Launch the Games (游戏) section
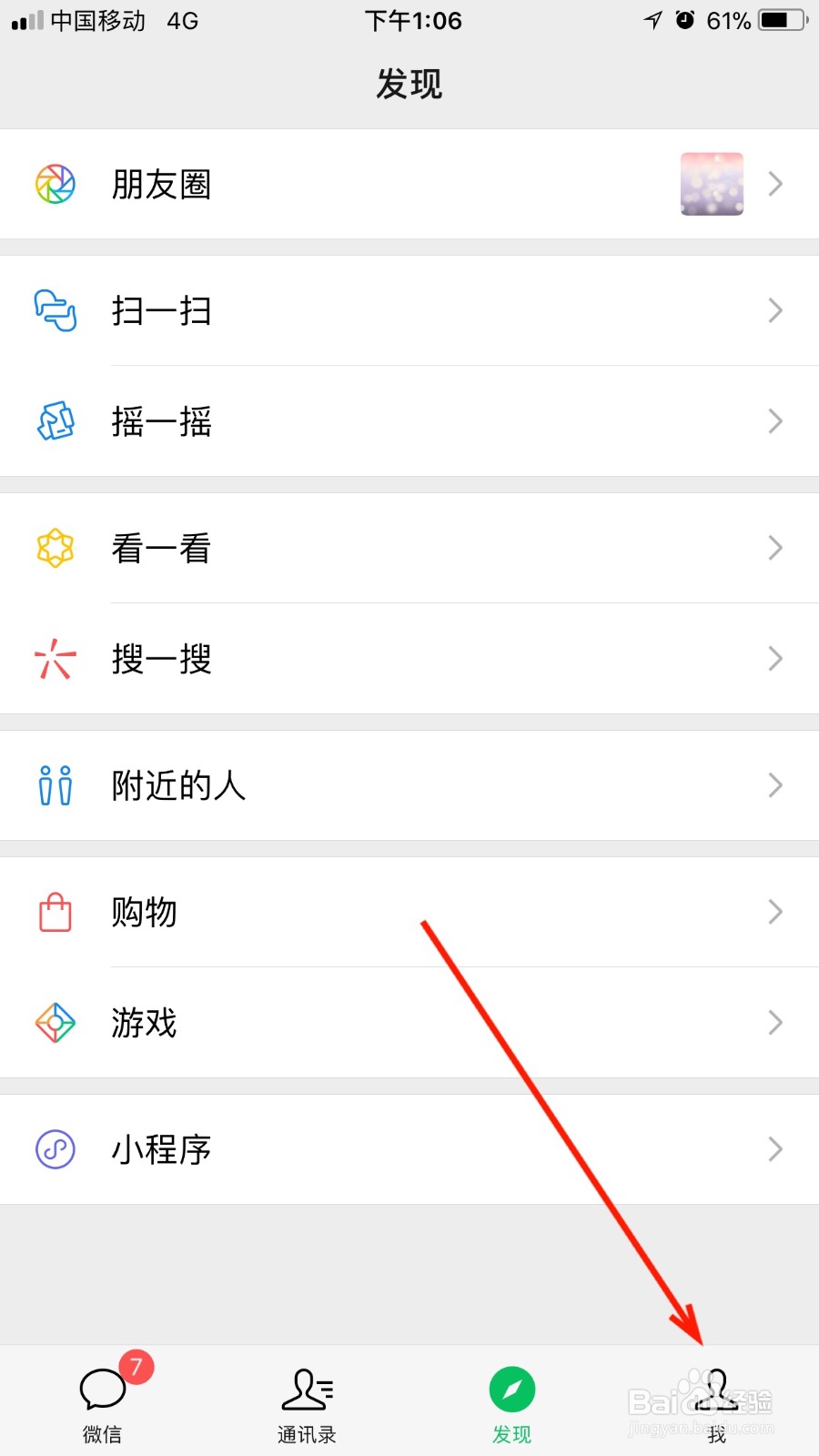This screenshot has width=819, height=1456. coord(144,1022)
